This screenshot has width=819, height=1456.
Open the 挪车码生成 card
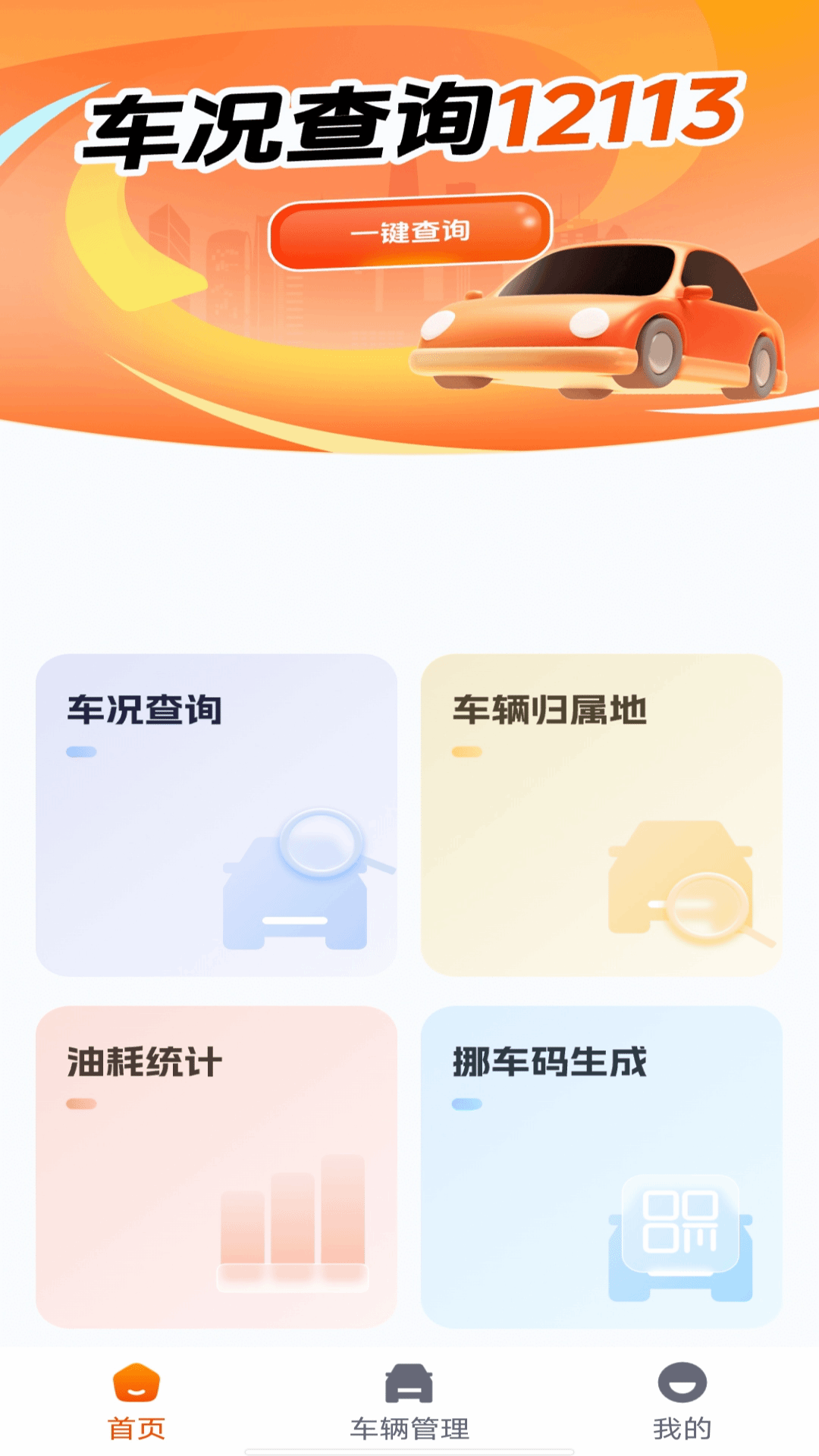click(601, 1166)
